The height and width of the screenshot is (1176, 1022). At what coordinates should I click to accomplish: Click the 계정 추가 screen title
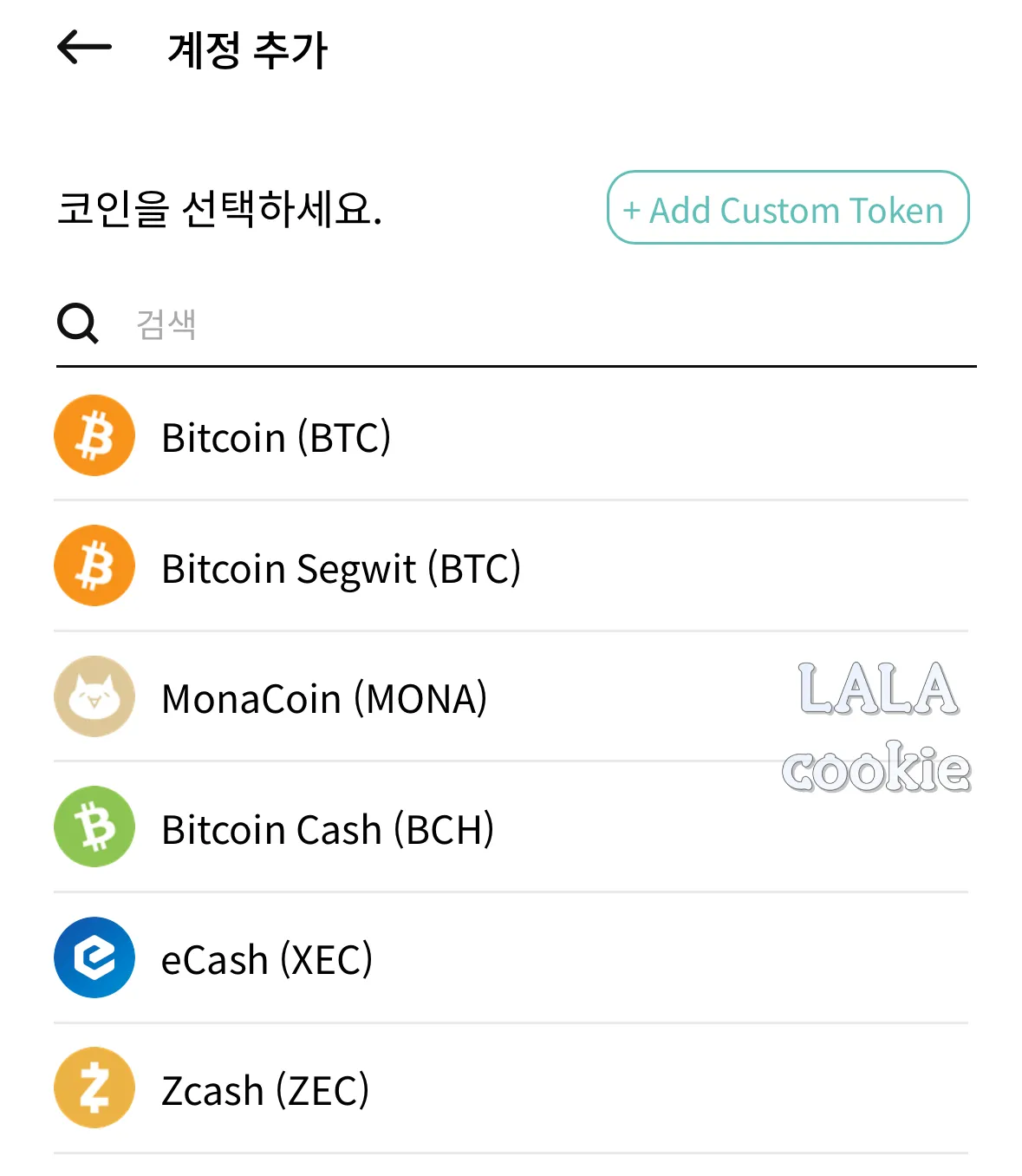coord(247,52)
